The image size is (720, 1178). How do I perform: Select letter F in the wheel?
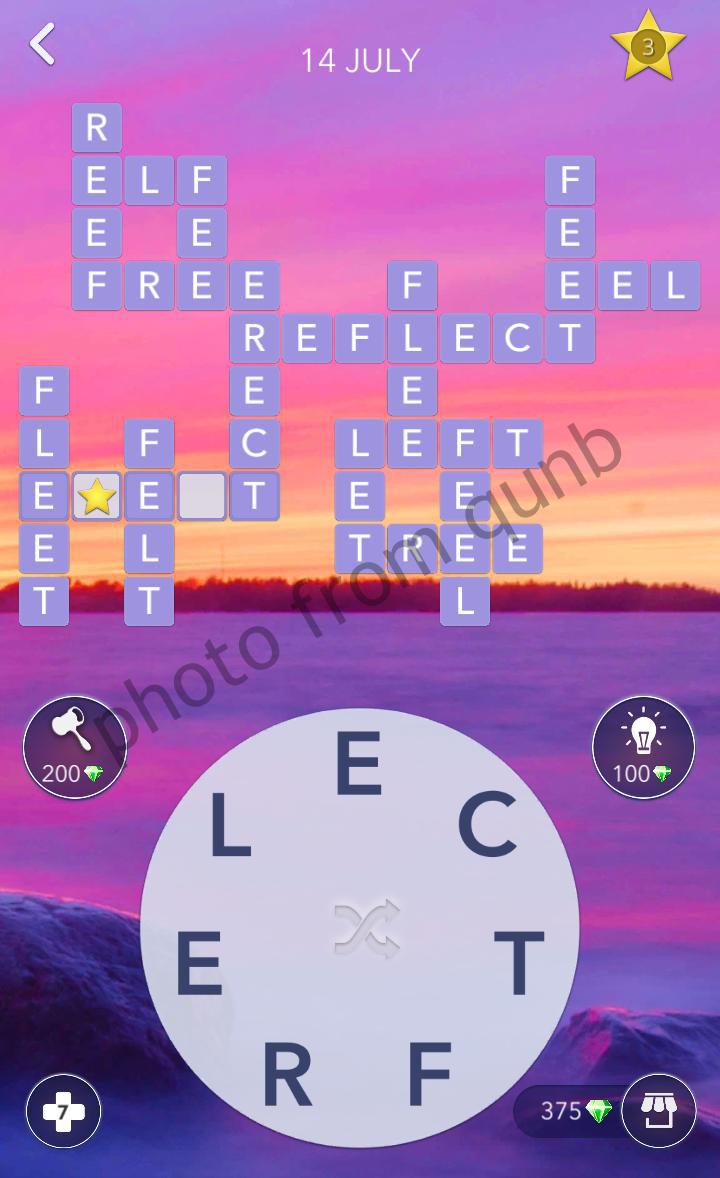tap(429, 1075)
